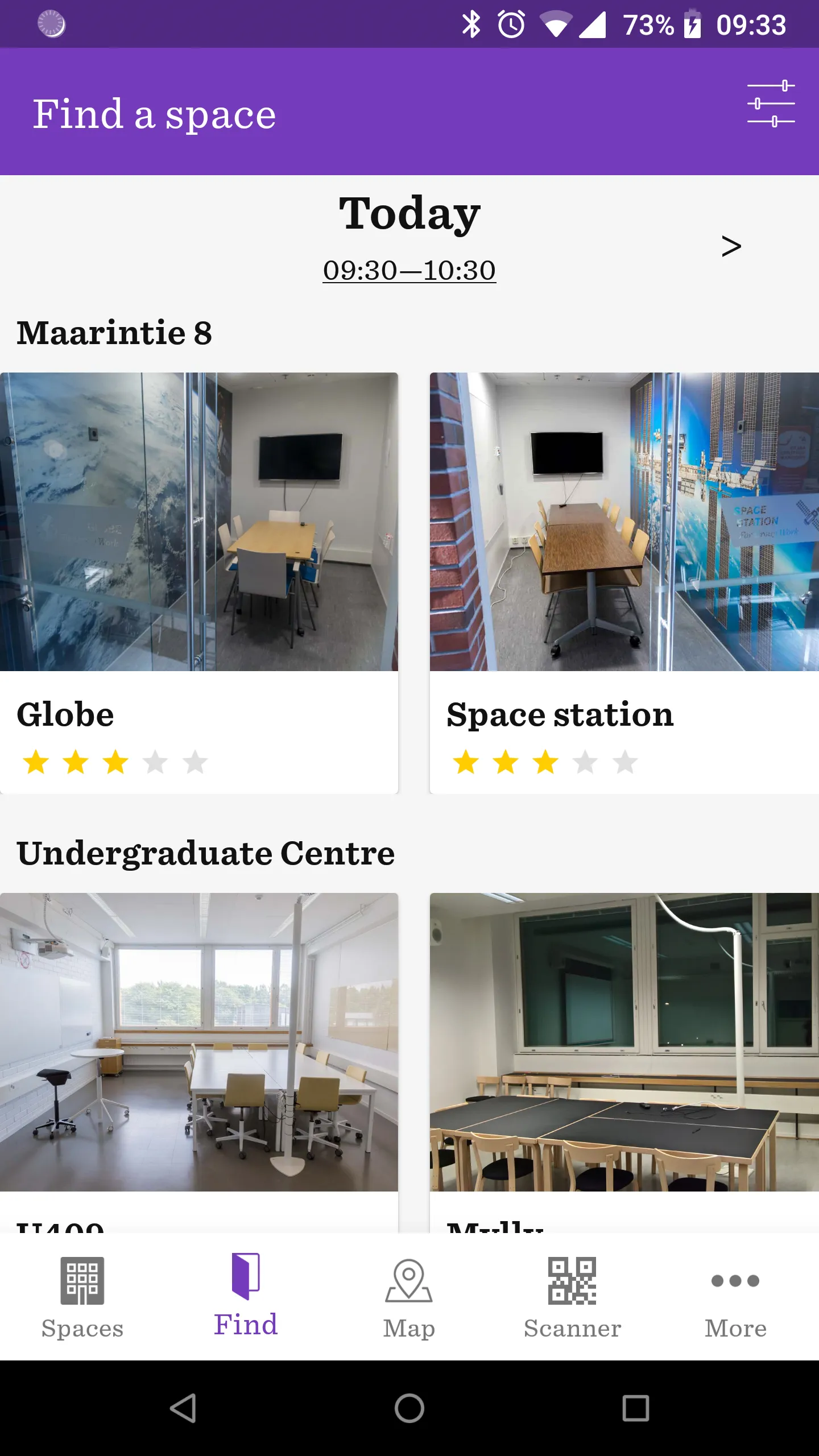The height and width of the screenshot is (1456, 819).
Task: Return to the home screen
Action: coord(409,1408)
